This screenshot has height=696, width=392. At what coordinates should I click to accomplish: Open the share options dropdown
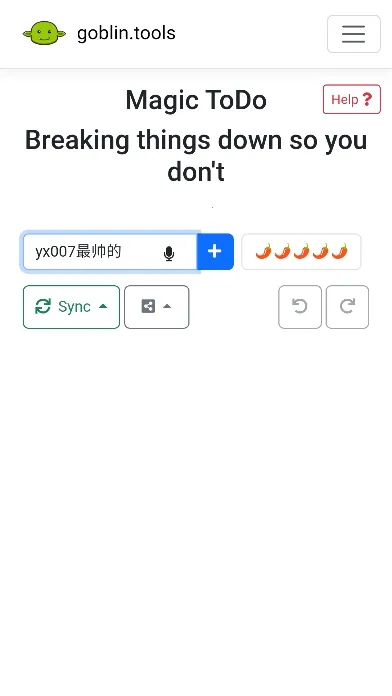pos(157,307)
